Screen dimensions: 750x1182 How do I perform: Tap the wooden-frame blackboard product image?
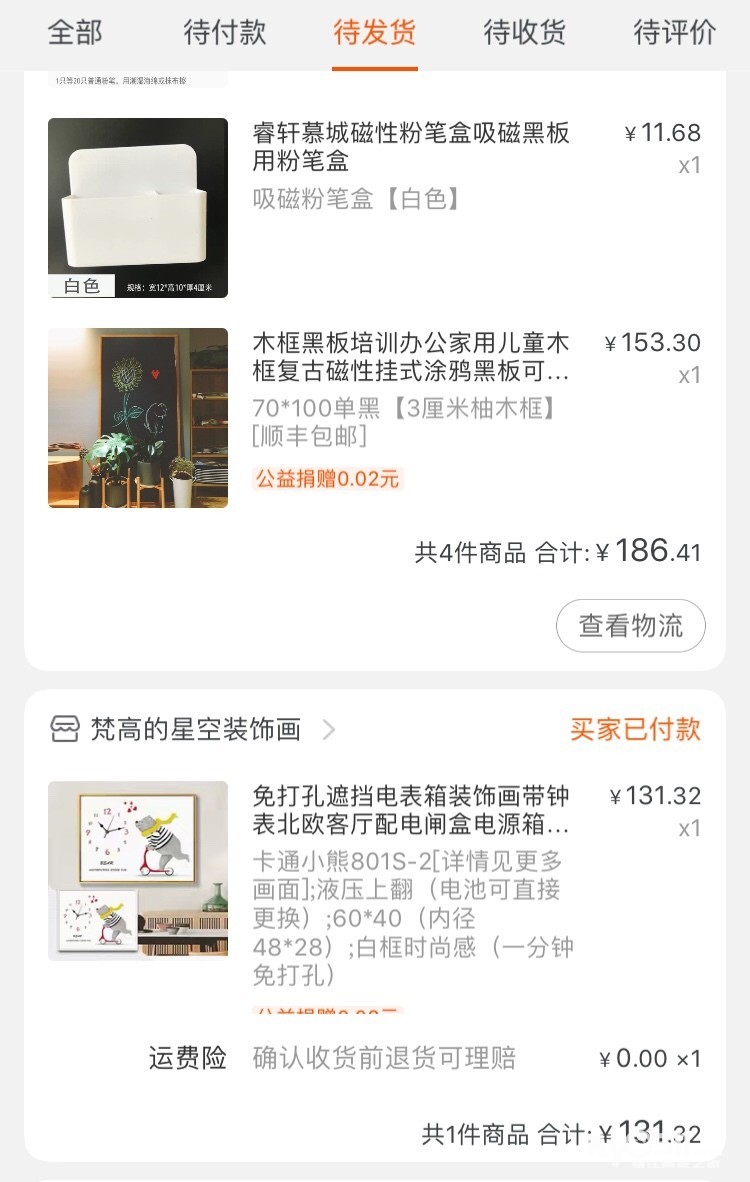(x=138, y=418)
